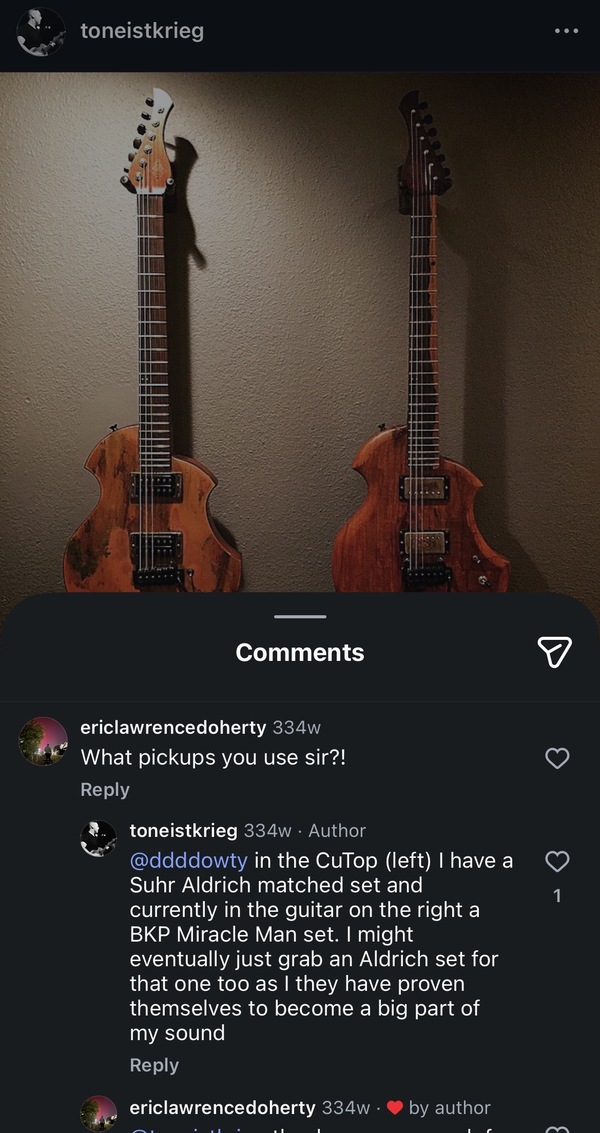Open the guitar photo post
The height and width of the screenshot is (1133, 600).
pos(300,332)
